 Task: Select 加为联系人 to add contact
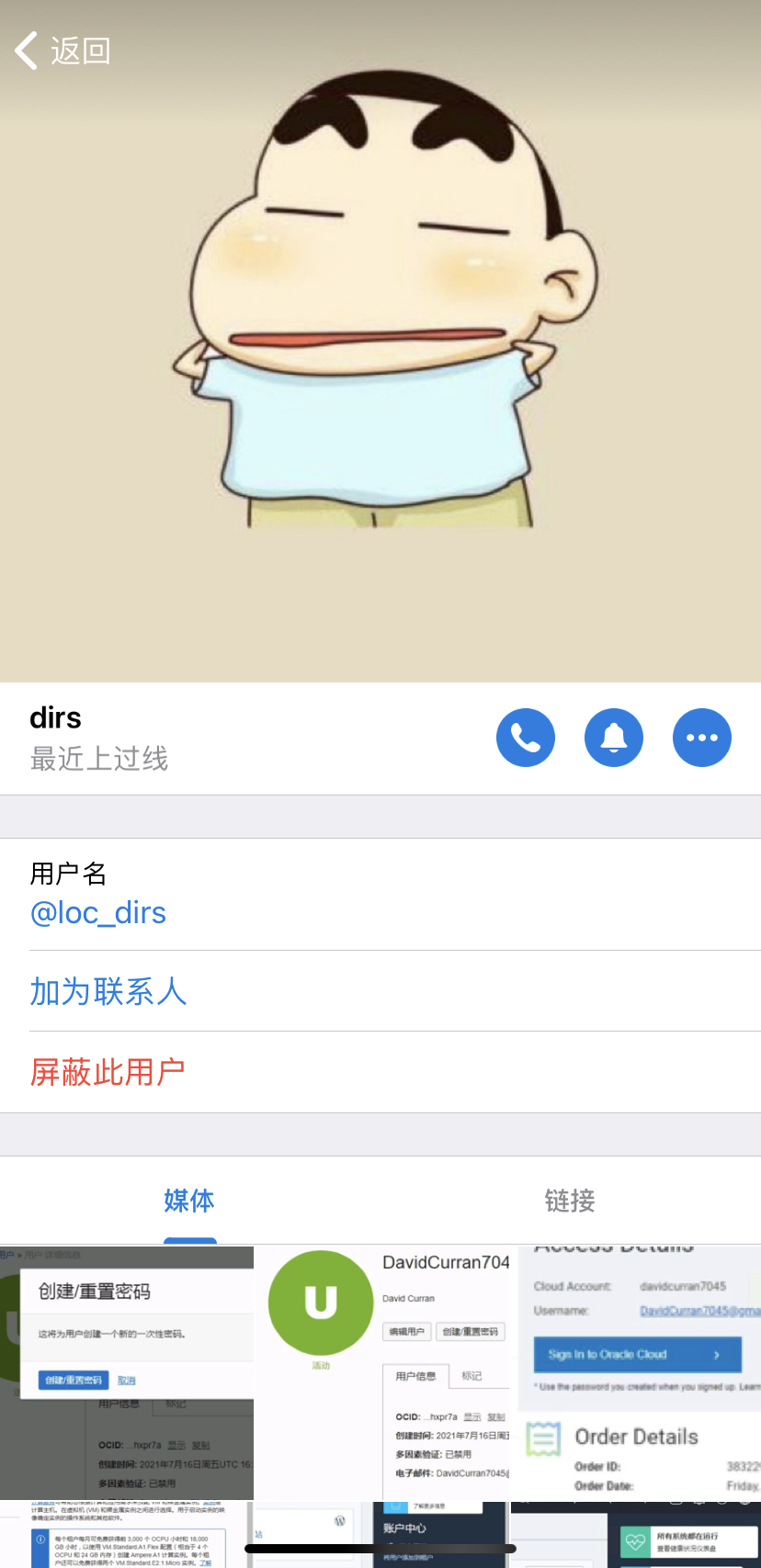[108, 991]
